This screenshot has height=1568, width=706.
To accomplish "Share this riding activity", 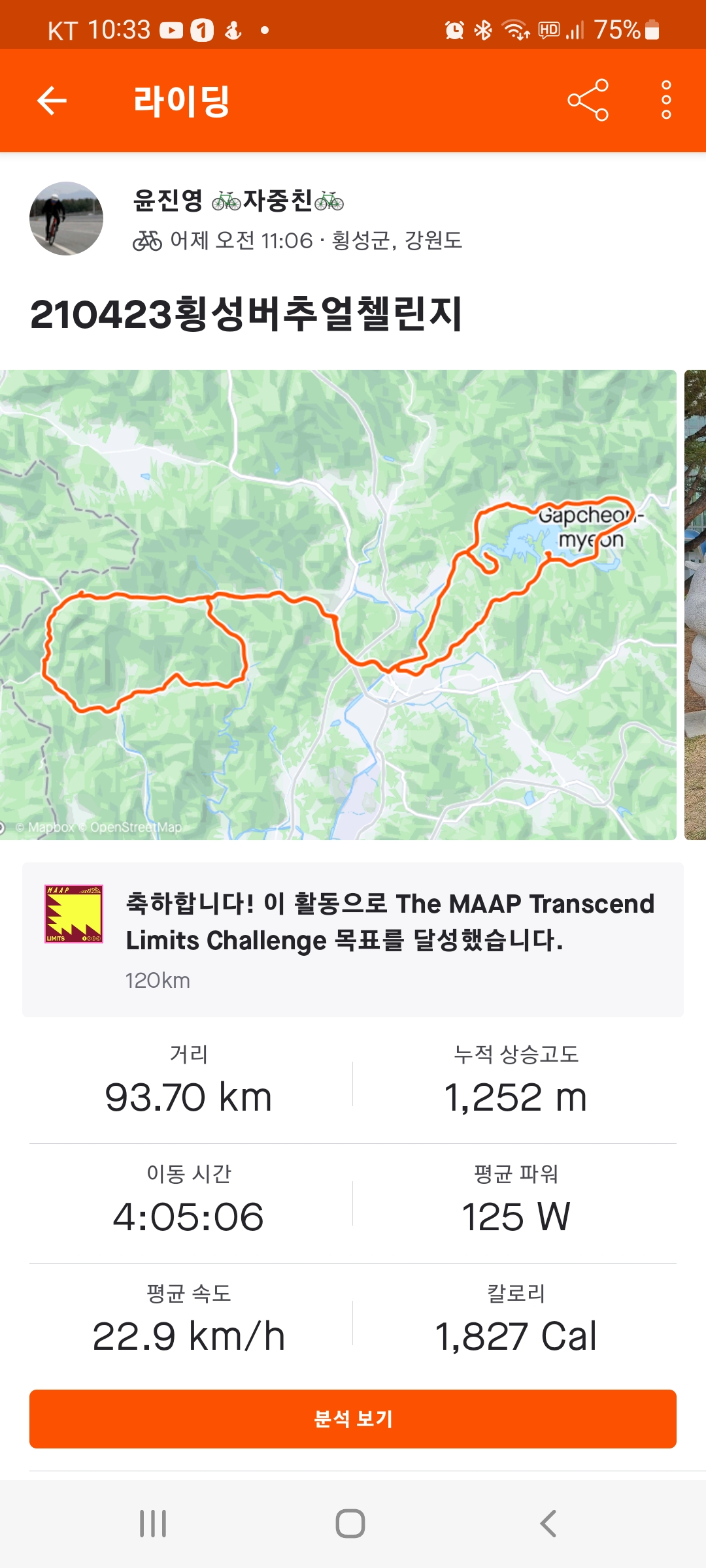I will [x=588, y=101].
